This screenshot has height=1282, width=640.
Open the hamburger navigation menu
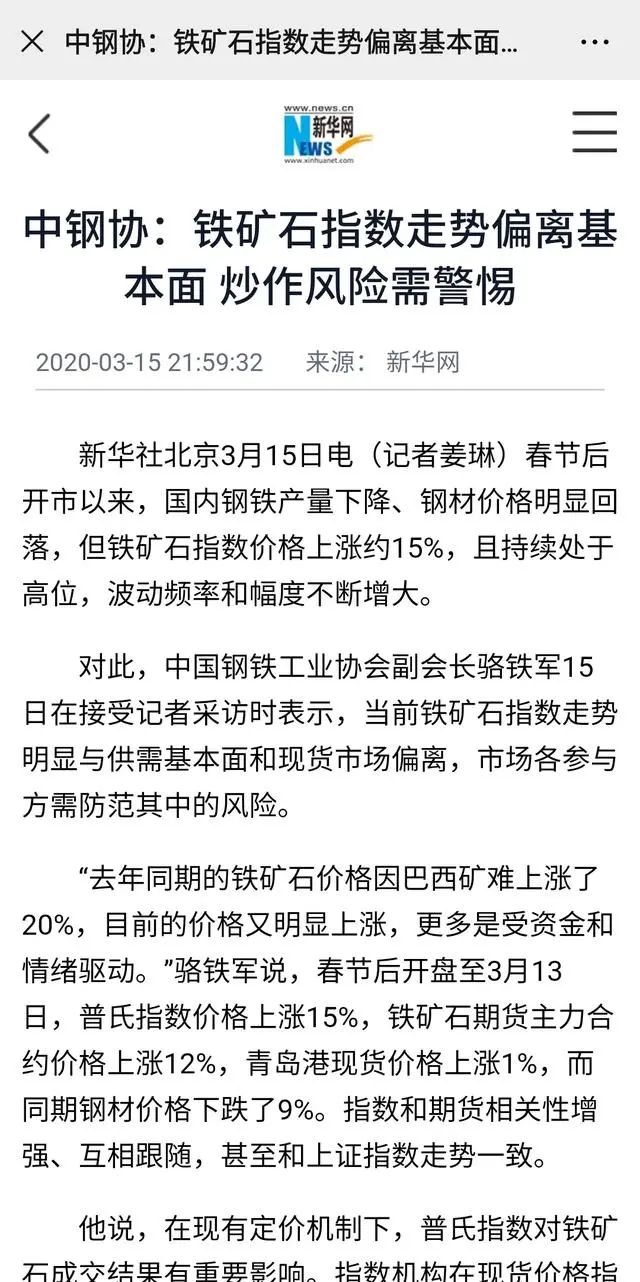click(594, 132)
